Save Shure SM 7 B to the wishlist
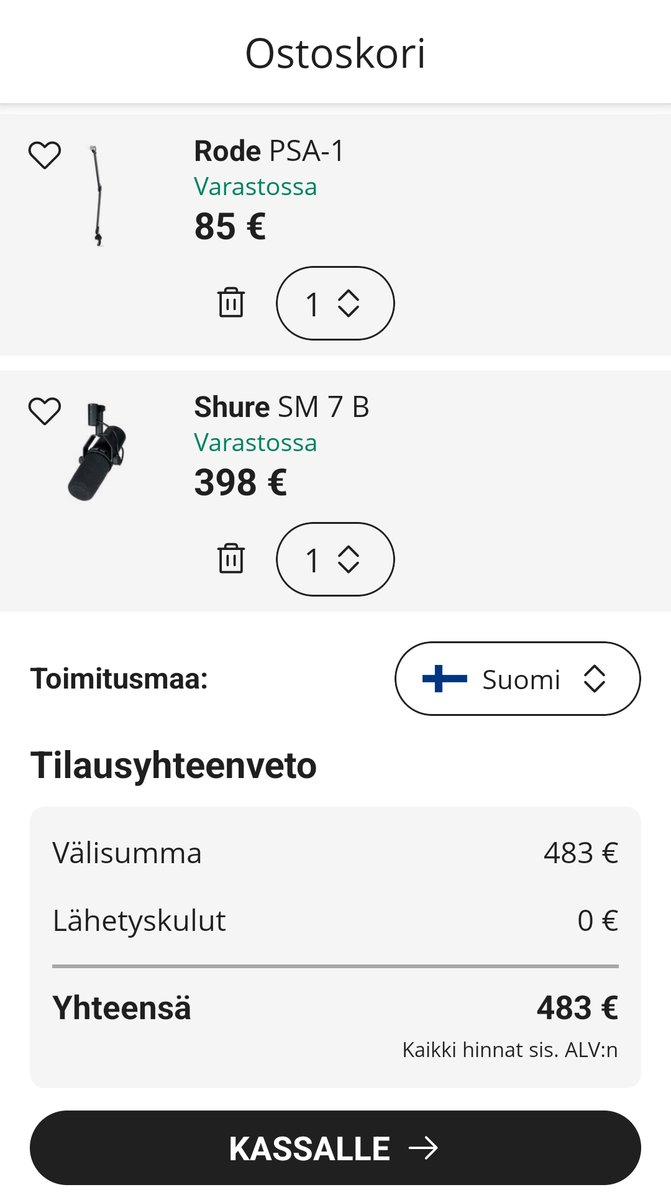This screenshot has width=671, height=1200. click(44, 411)
